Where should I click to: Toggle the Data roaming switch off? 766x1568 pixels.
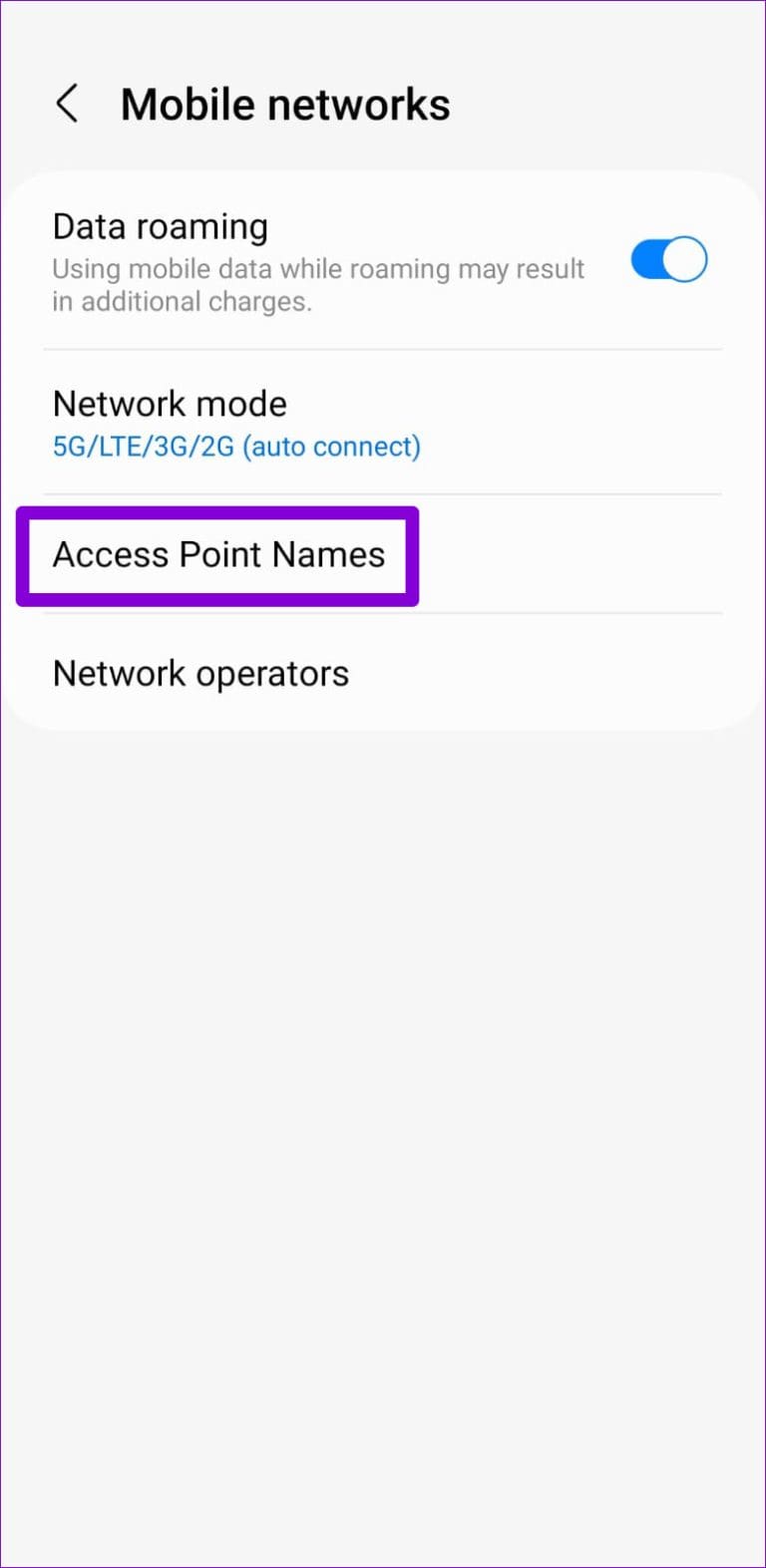pos(666,259)
